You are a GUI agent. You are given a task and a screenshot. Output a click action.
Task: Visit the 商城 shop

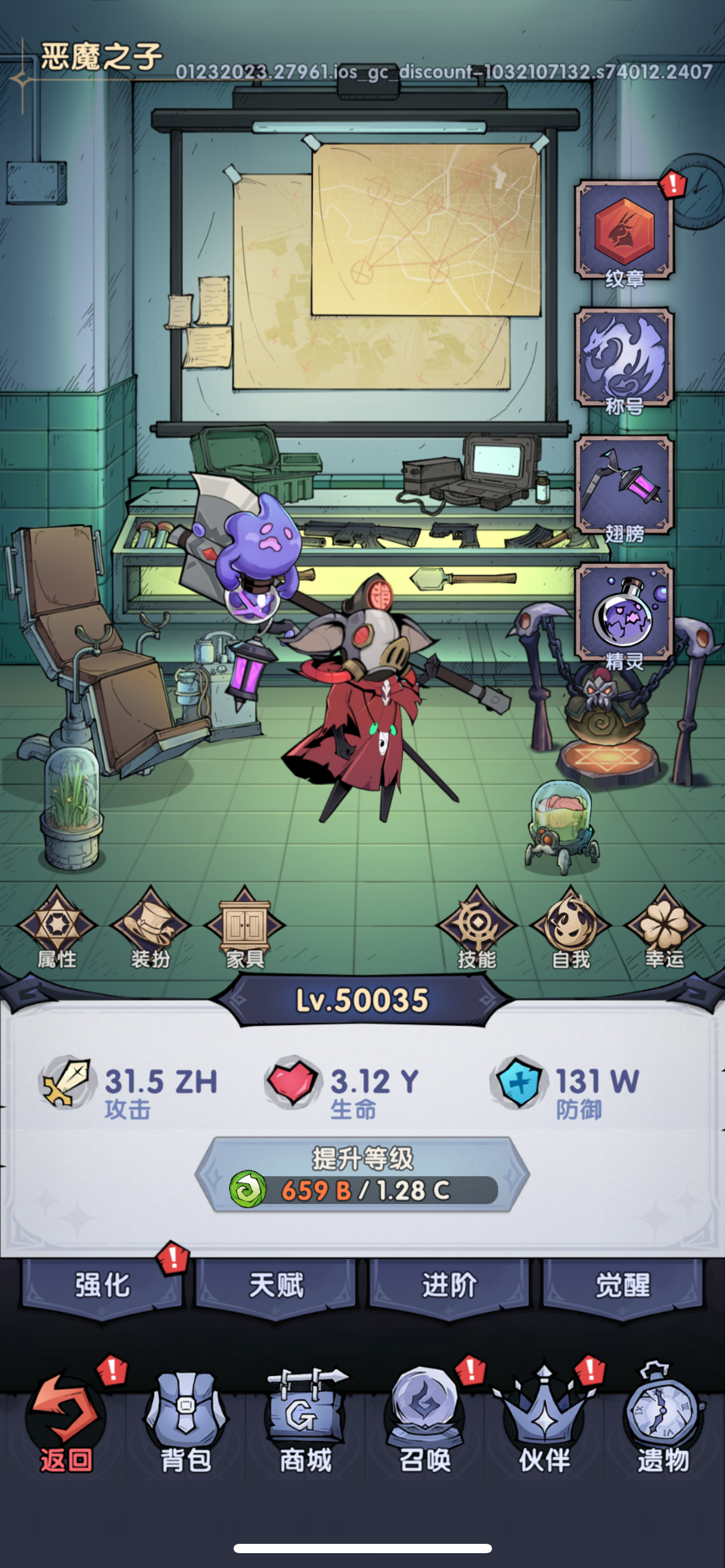coord(305,1424)
